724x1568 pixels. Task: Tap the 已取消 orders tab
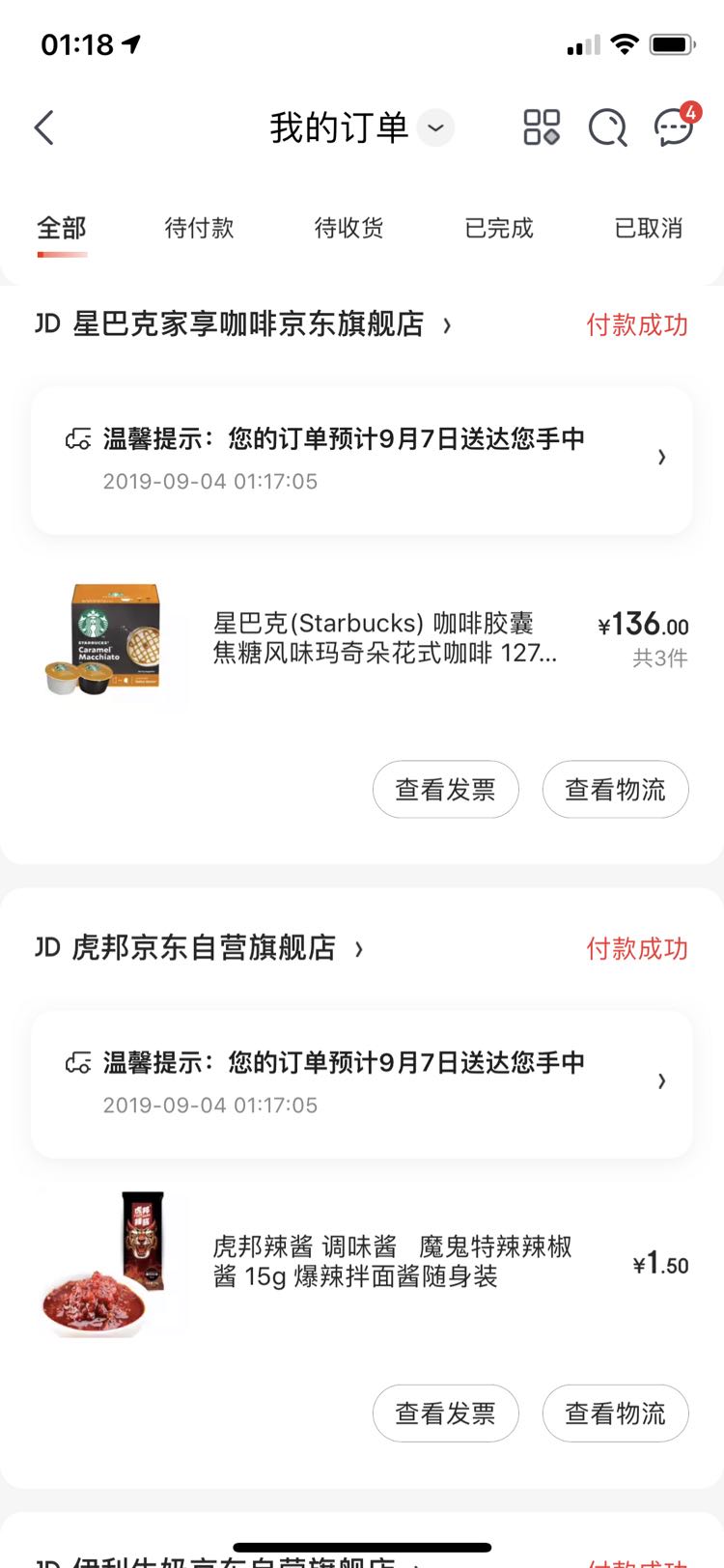649,228
